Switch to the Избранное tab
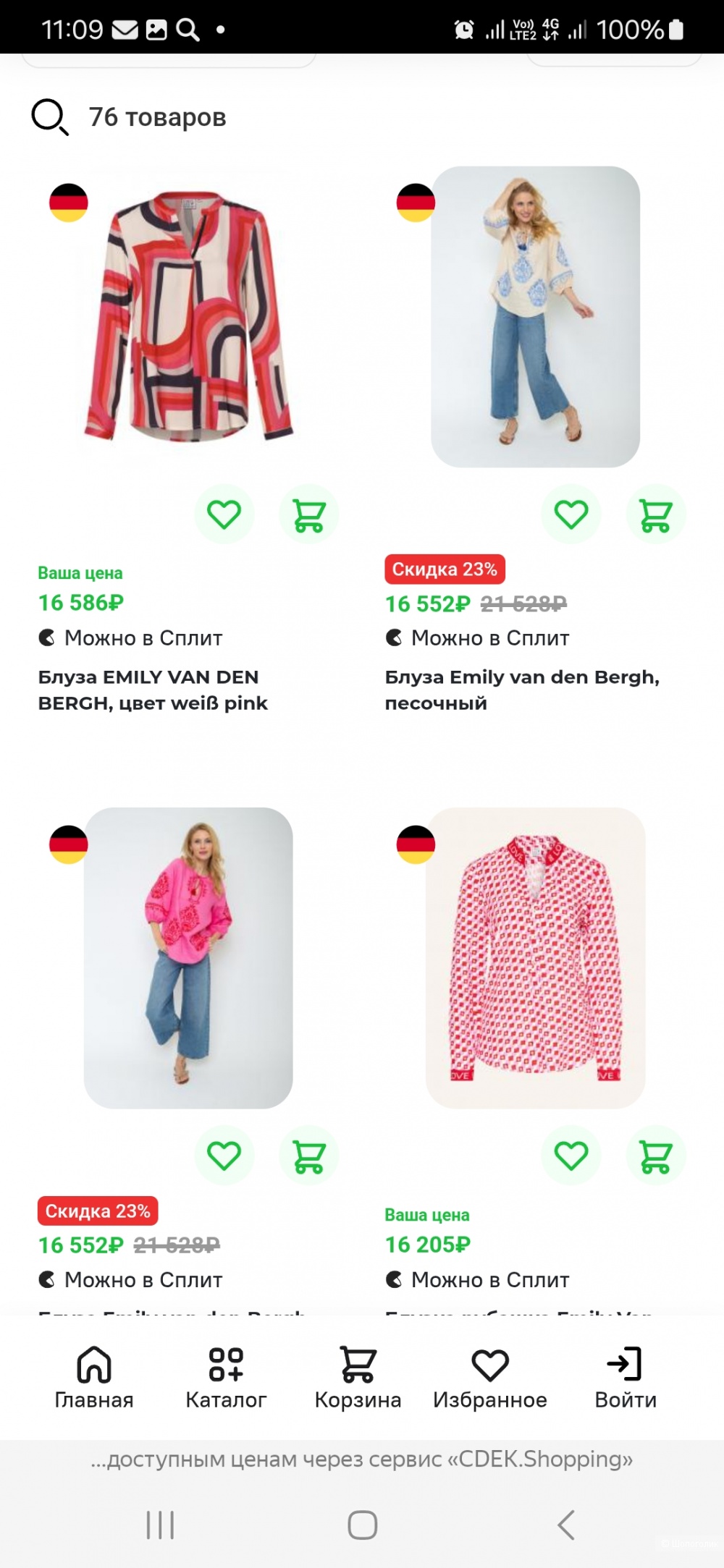Viewport: 724px width, 1568px height. pyautogui.click(x=490, y=1377)
